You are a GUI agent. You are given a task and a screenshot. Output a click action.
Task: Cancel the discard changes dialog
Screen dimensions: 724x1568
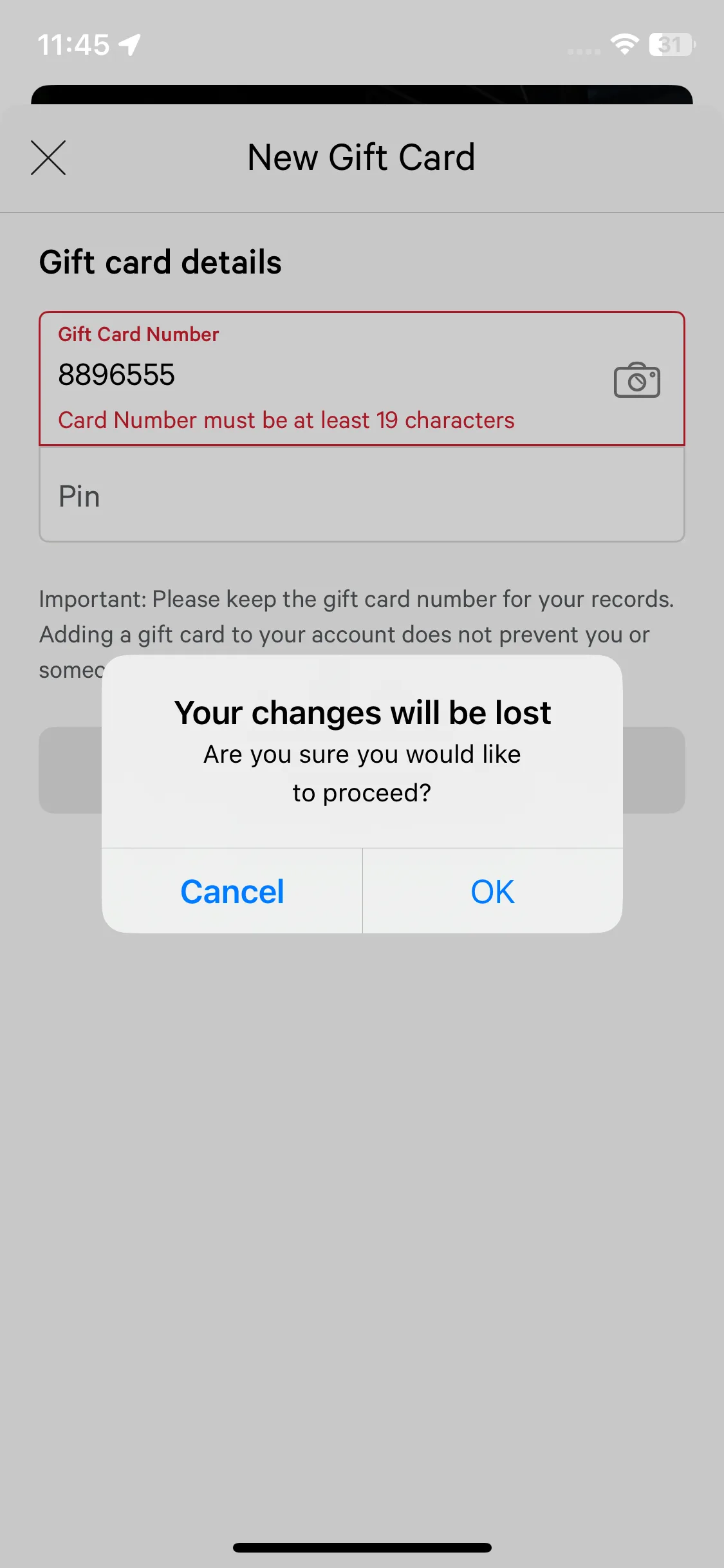click(x=232, y=891)
